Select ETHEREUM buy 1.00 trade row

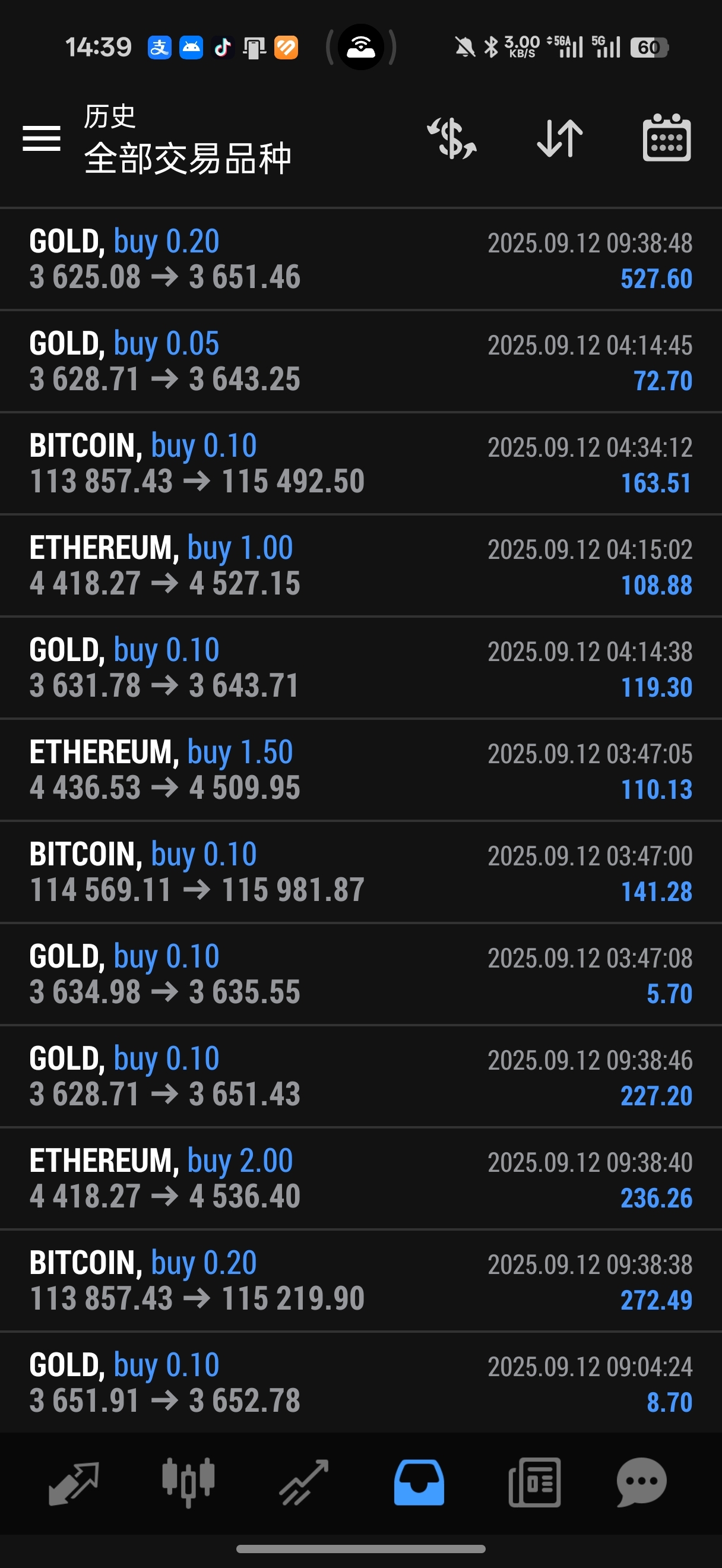point(360,566)
